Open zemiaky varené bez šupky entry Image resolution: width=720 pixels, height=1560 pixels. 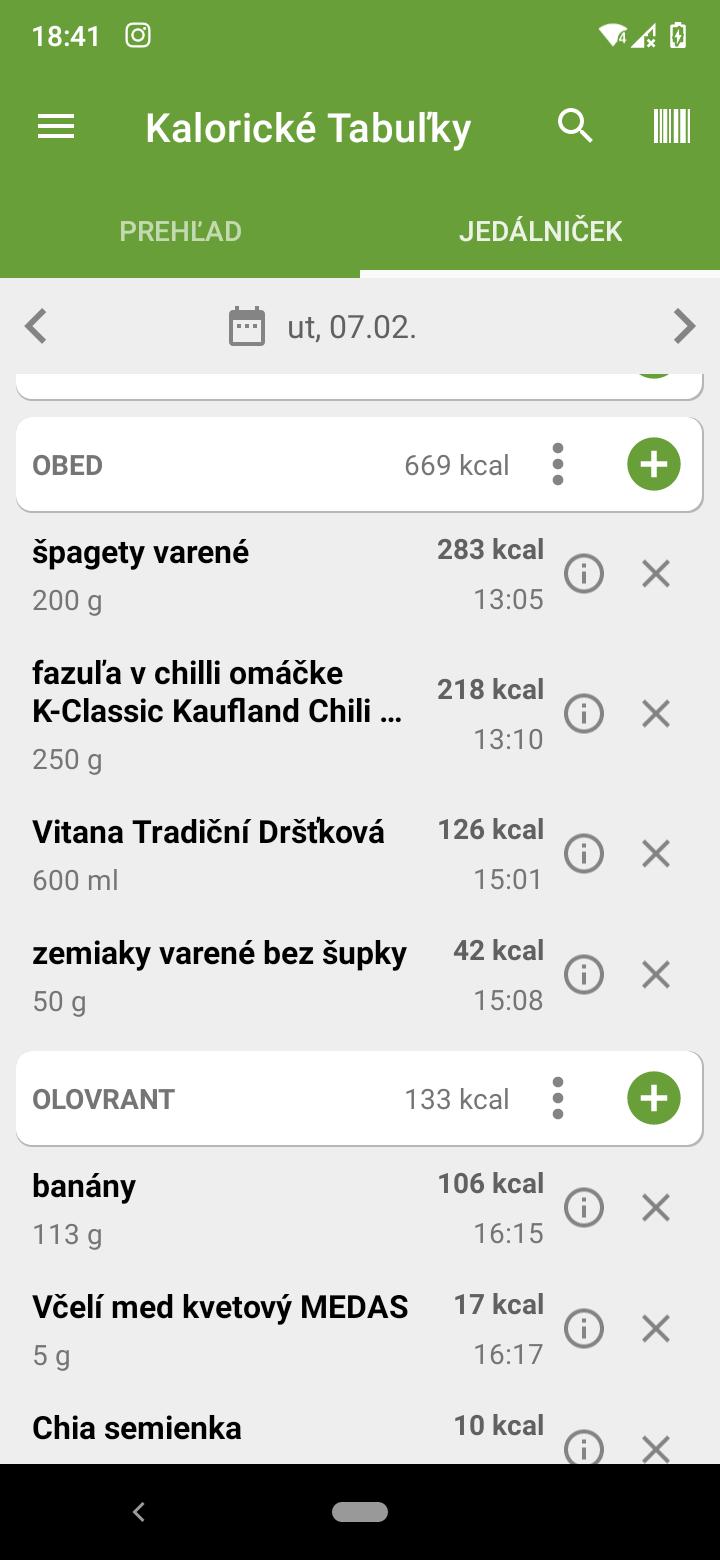[x=220, y=973]
